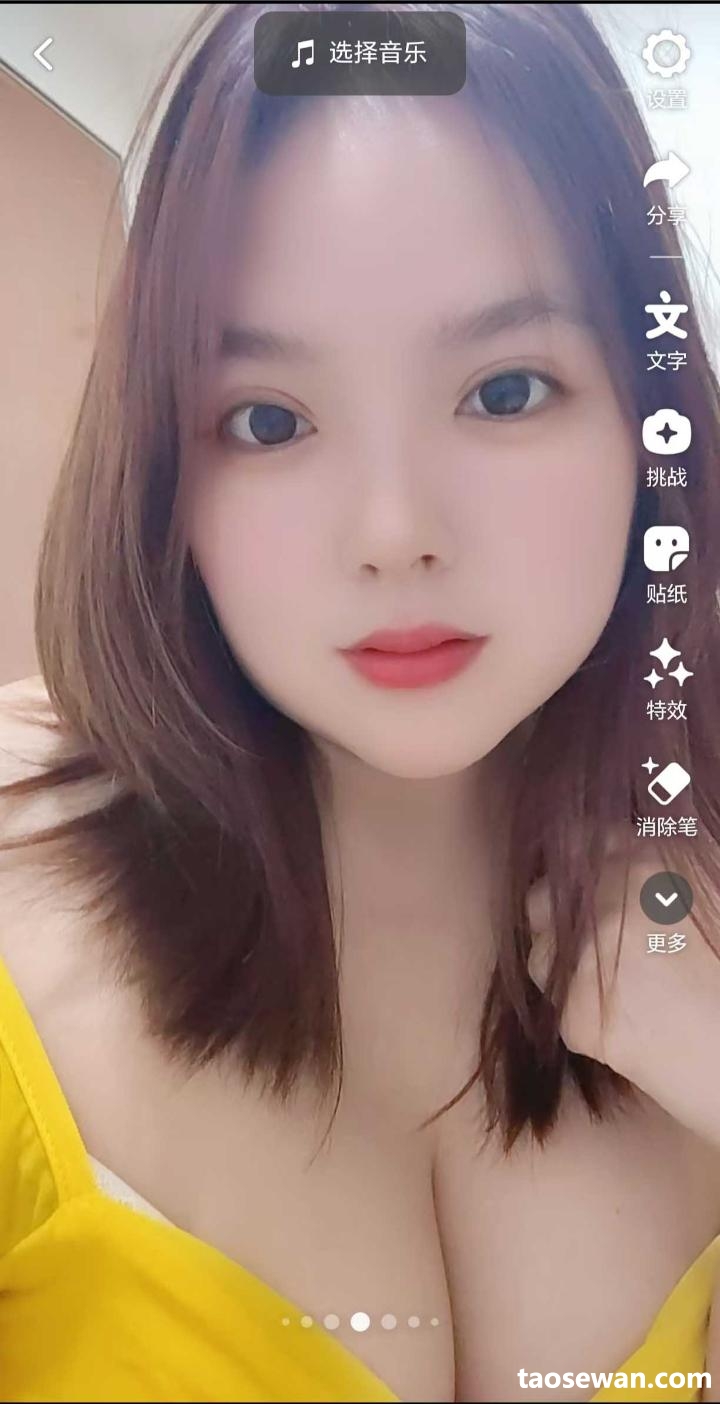This screenshot has height=1404, width=720.
Task: Tap the 分享 share arrow
Action: click(x=666, y=174)
